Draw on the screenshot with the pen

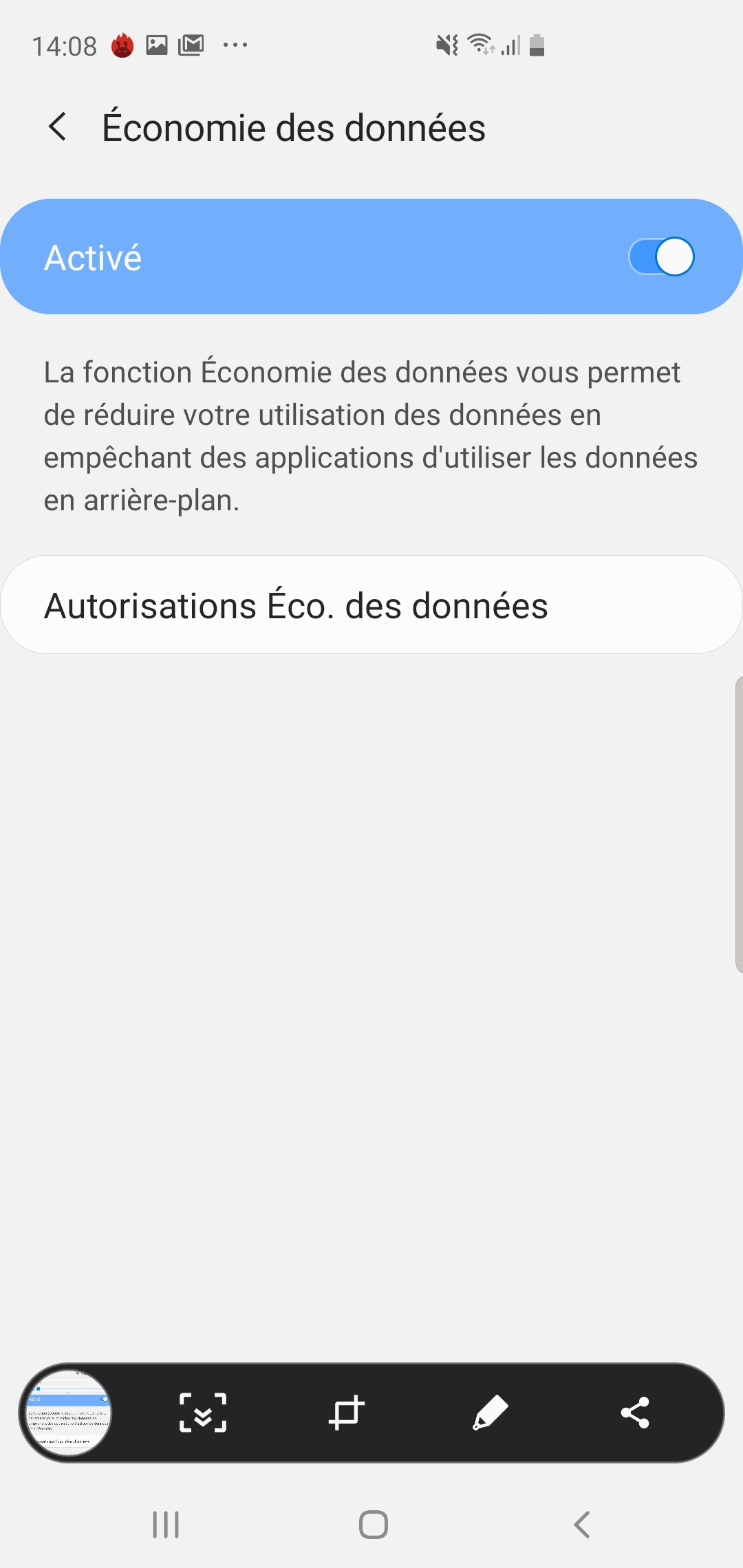[x=491, y=1413]
